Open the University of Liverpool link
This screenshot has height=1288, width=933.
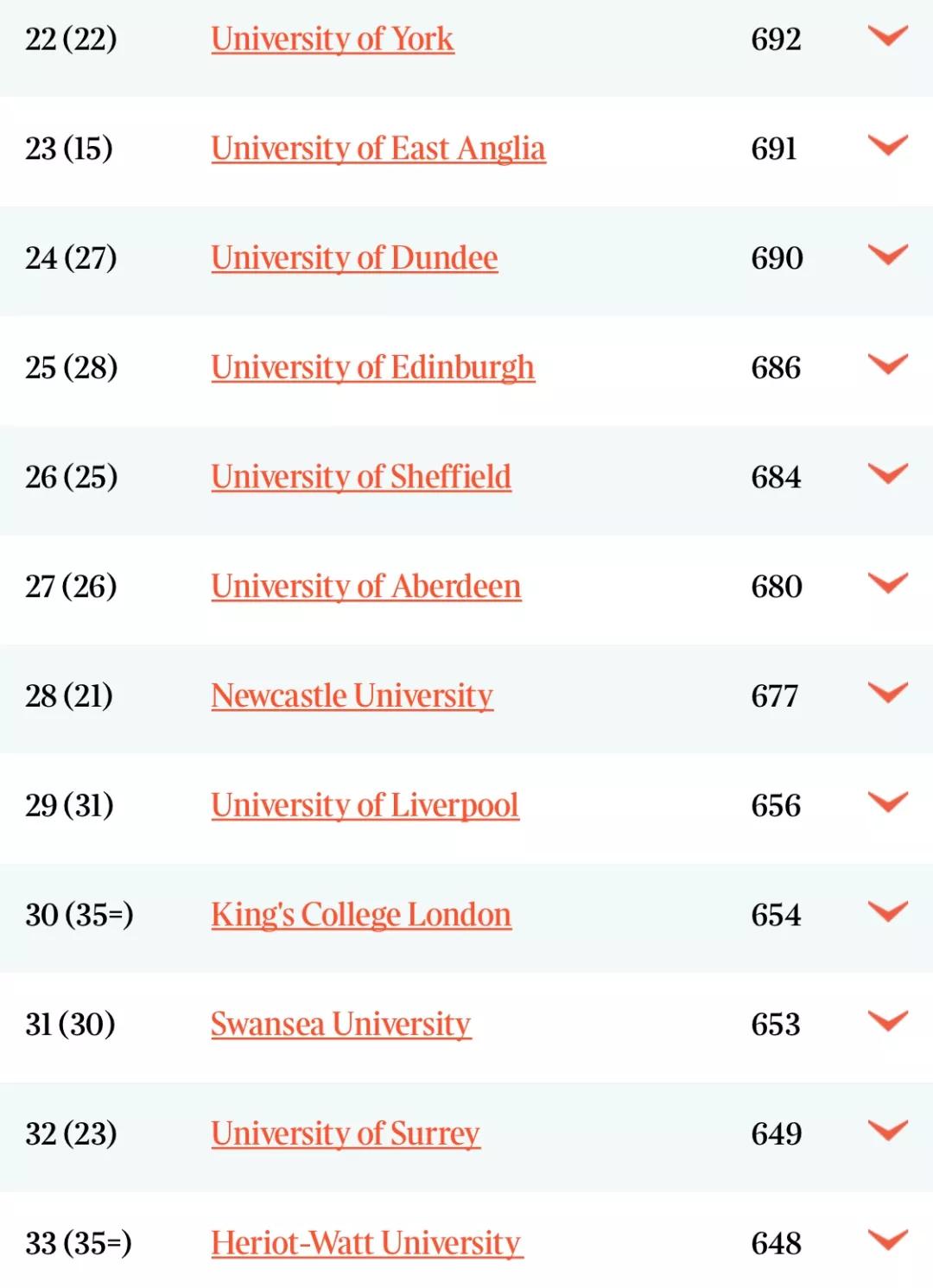[365, 805]
